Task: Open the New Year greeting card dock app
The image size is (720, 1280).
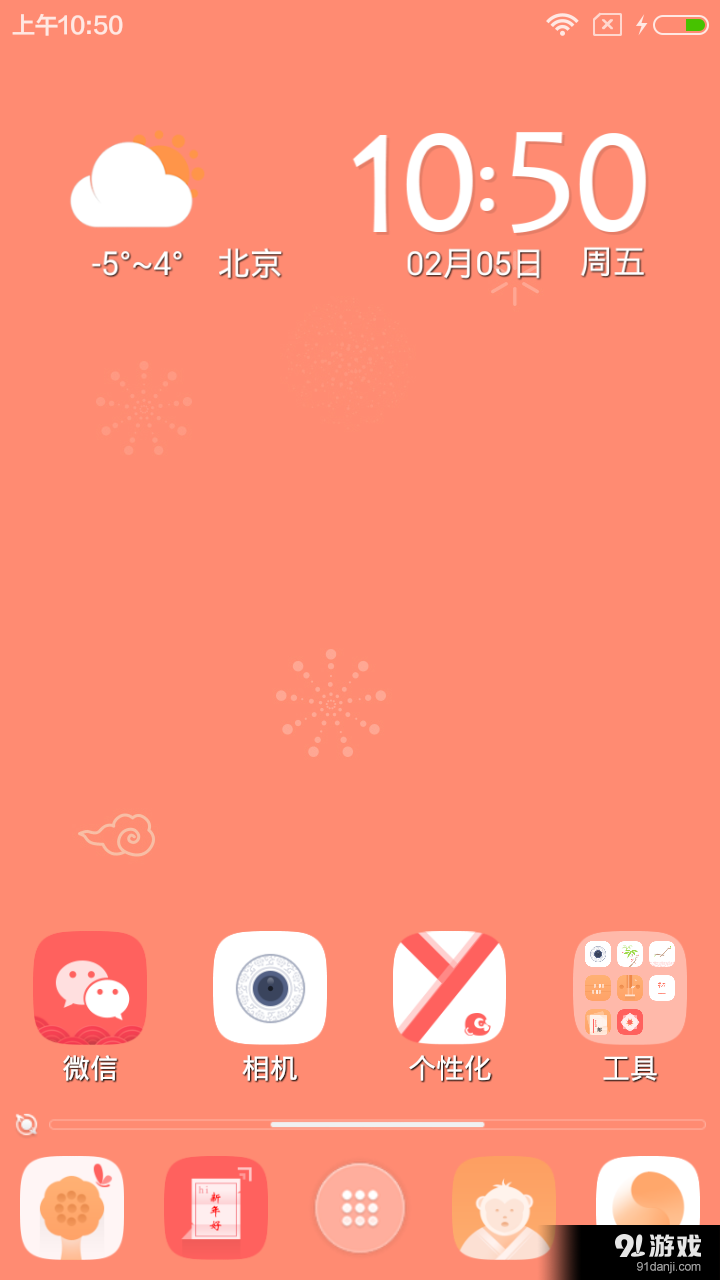Action: click(215, 1207)
